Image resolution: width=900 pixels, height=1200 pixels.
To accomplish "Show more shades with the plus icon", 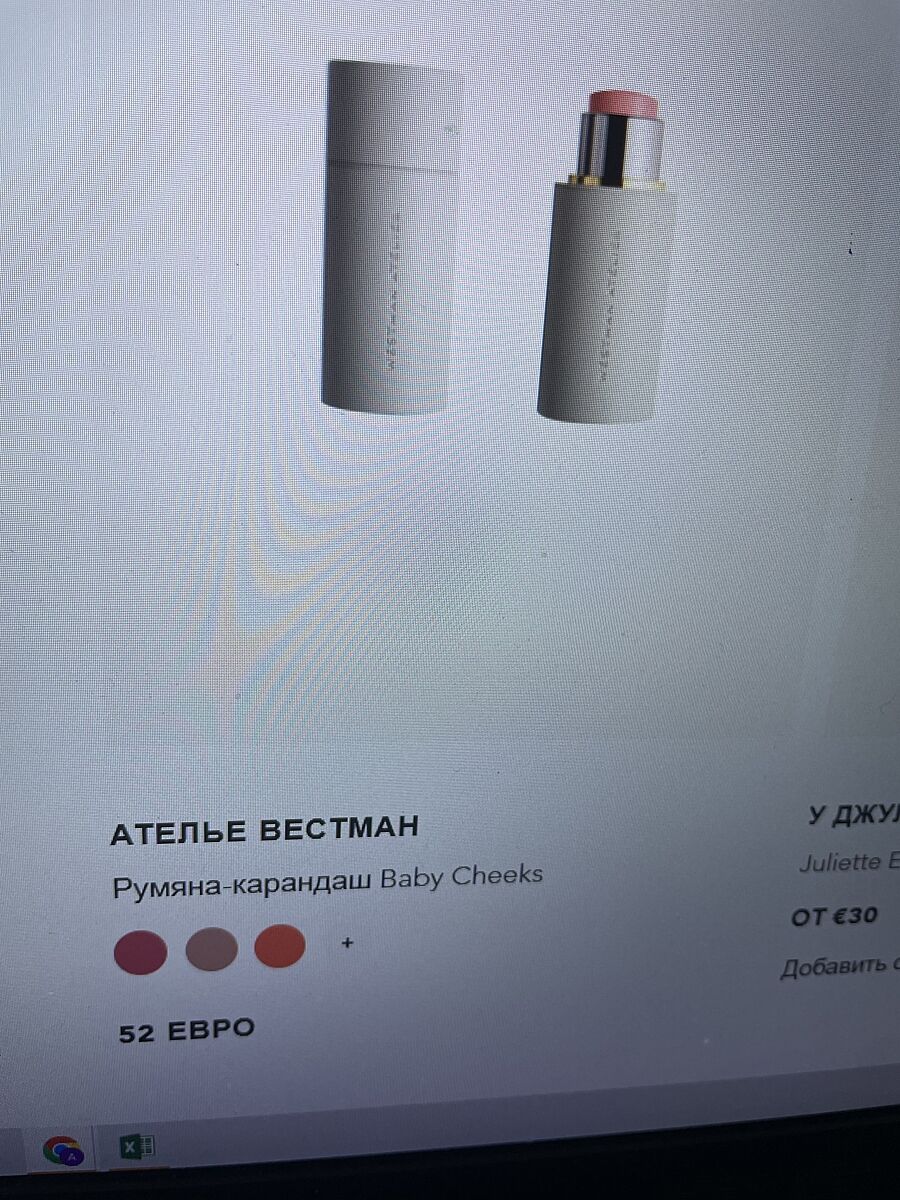I will [x=347, y=943].
